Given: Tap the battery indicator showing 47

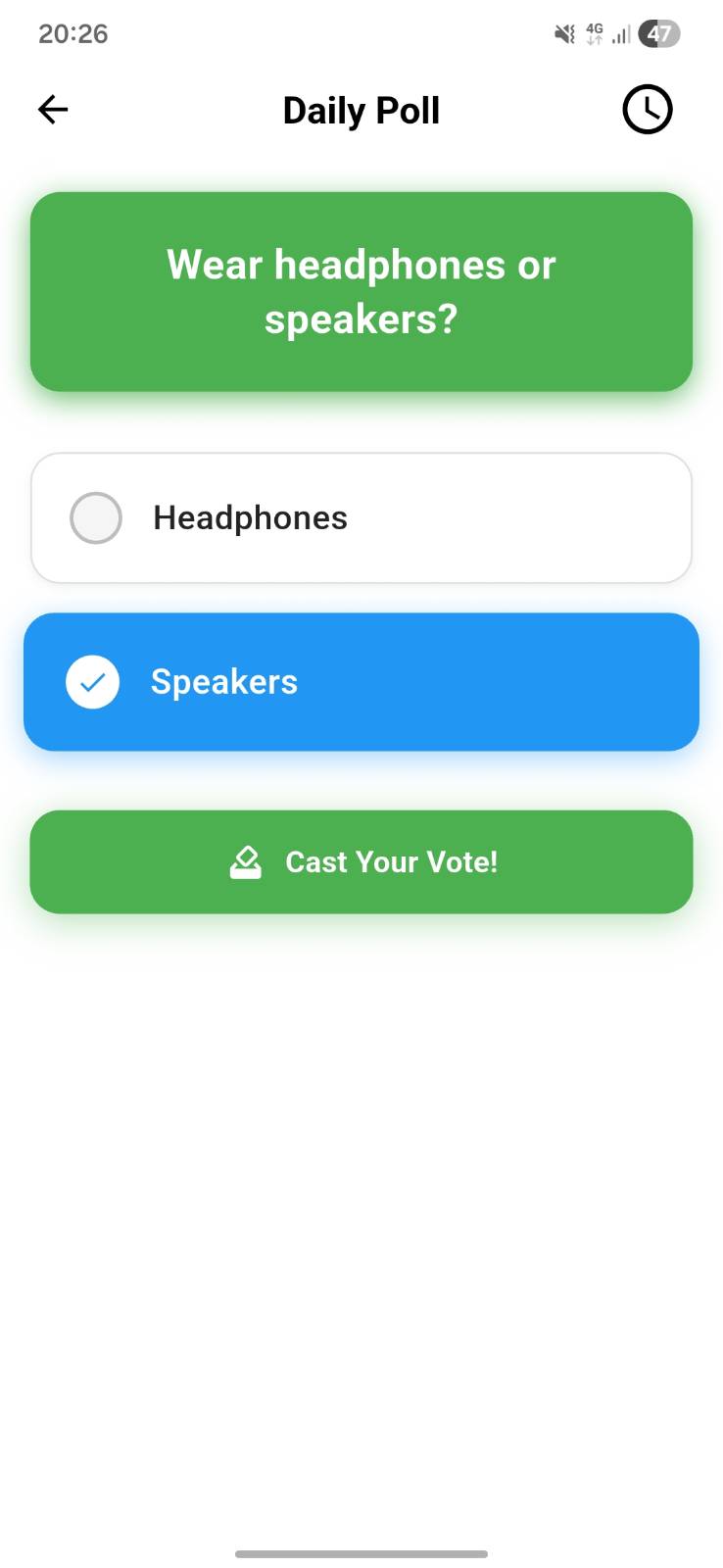Looking at the screenshot, I should pos(658,33).
